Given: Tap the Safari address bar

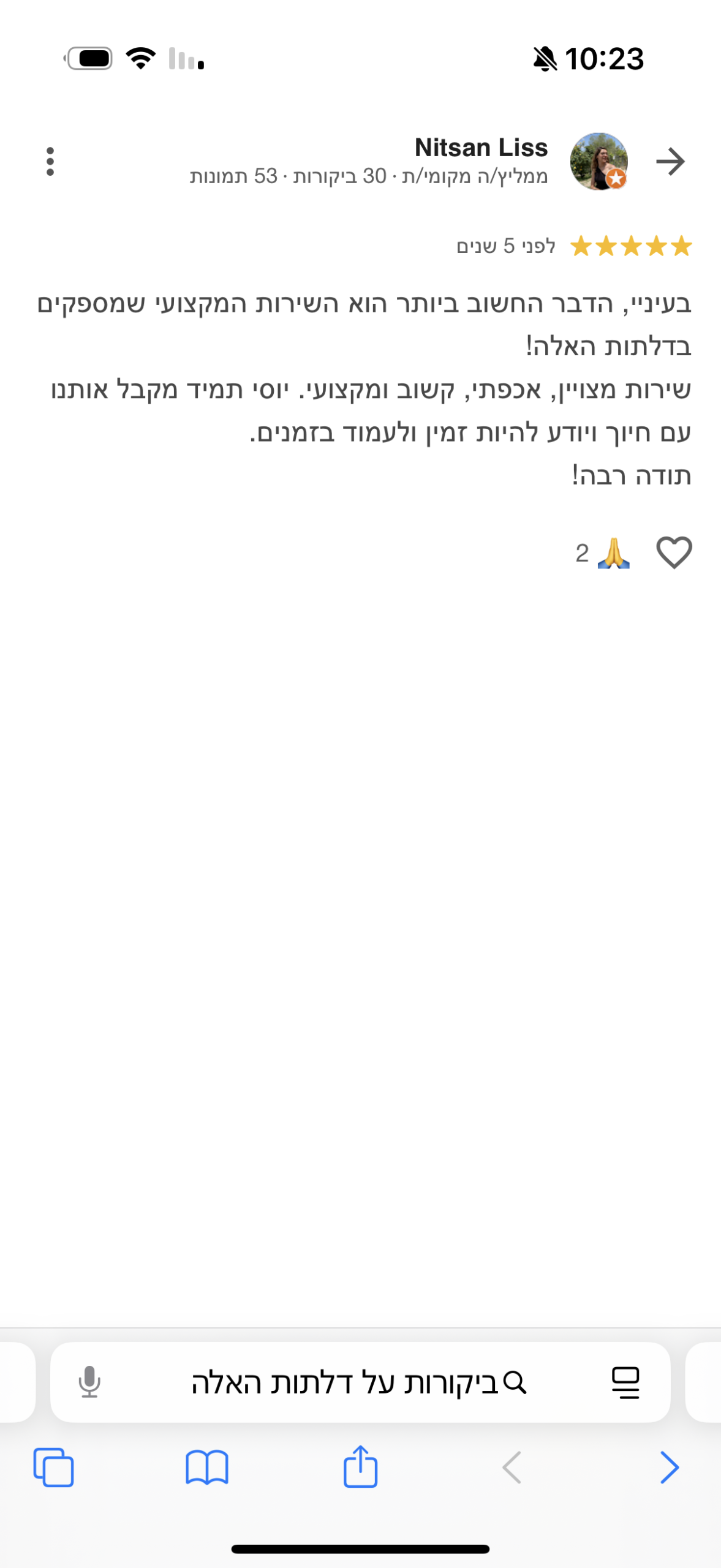Looking at the screenshot, I should click(x=358, y=1382).
